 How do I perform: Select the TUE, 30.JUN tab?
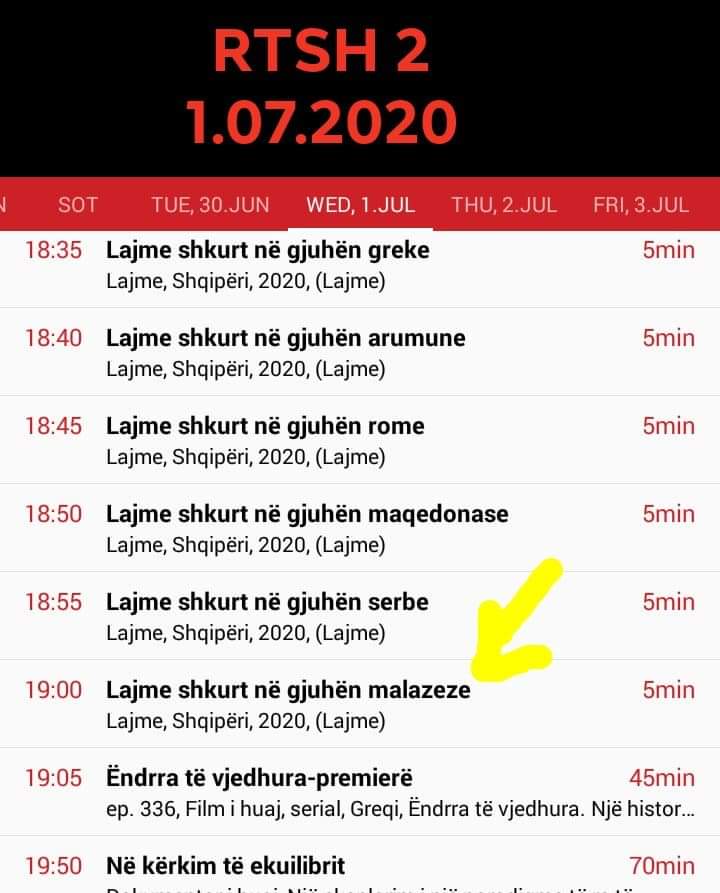pyautogui.click(x=210, y=205)
